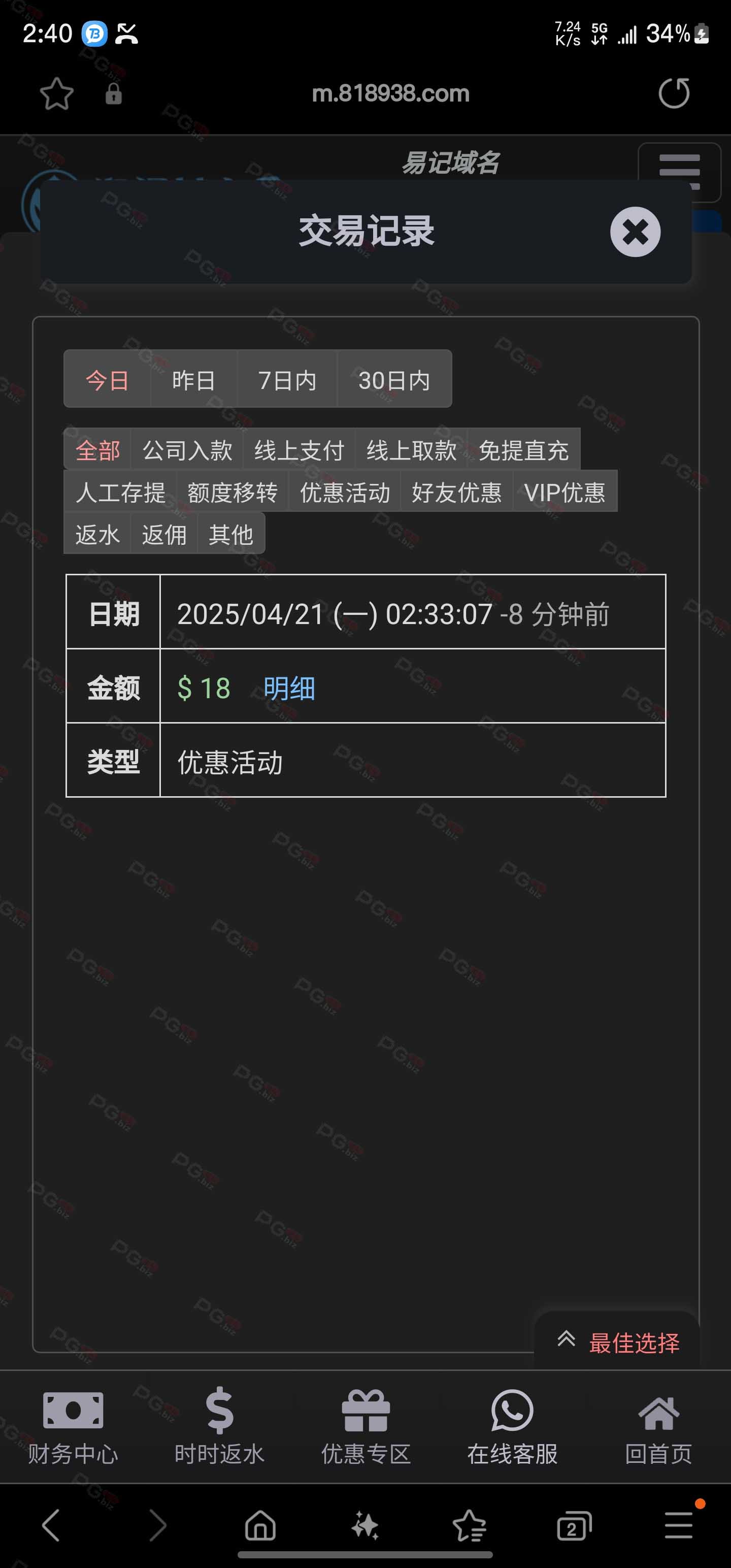Viewport: 731px width, 1568px height.
Task: Filter records by 线上支付
Action: (299, 450)
